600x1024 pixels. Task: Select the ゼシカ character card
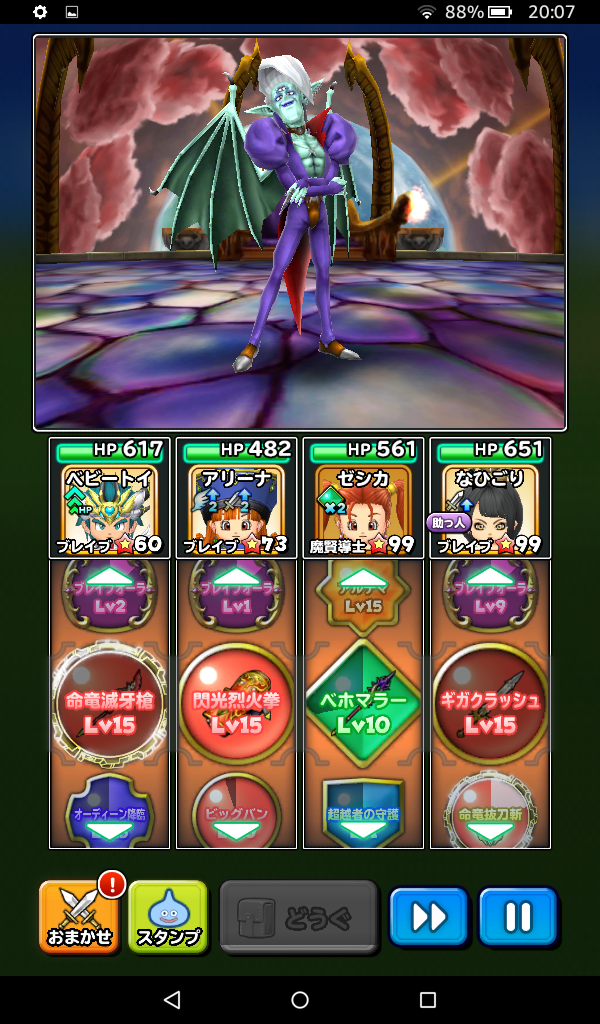click(x=363, y=498)
